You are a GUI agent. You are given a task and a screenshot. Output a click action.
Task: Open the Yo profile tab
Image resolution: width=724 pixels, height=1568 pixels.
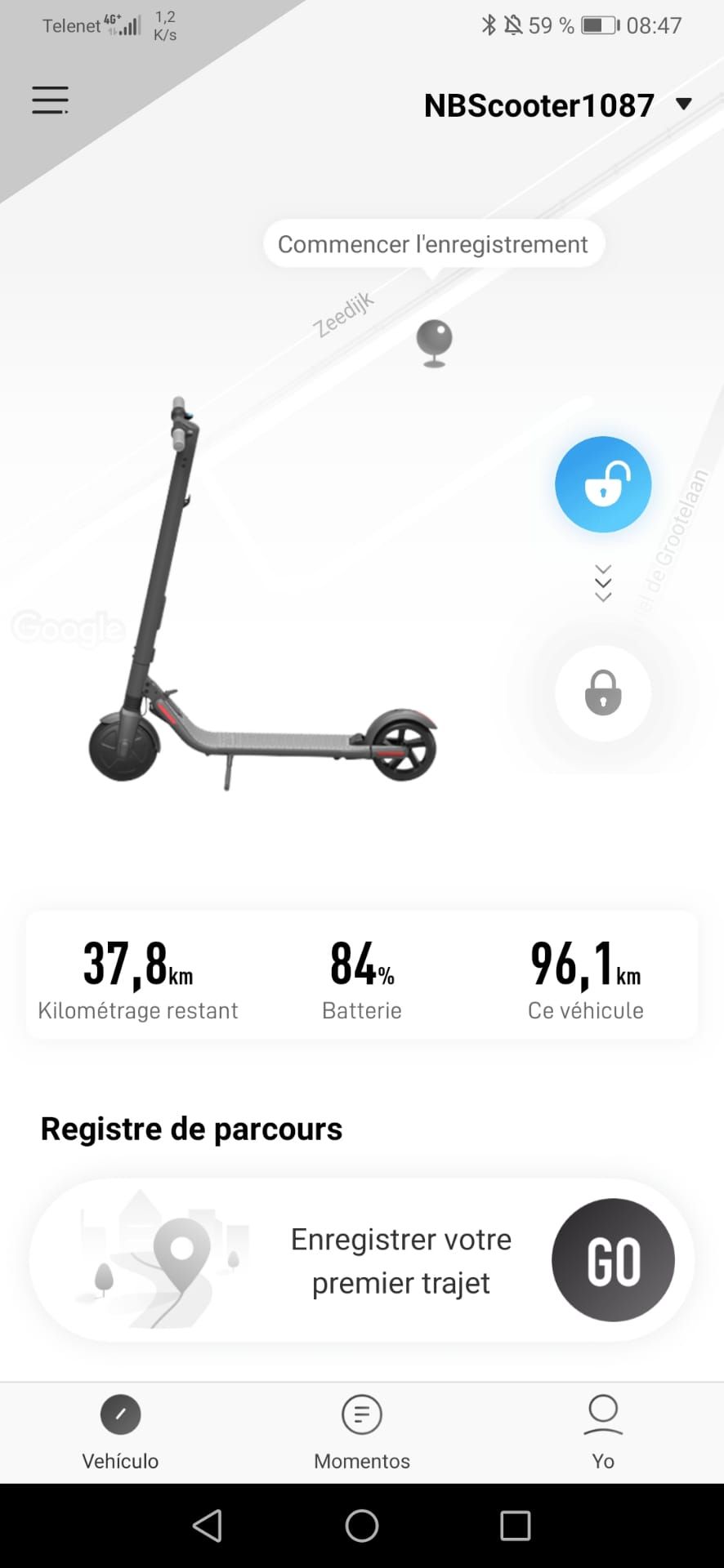click(x=603, y=1432)
